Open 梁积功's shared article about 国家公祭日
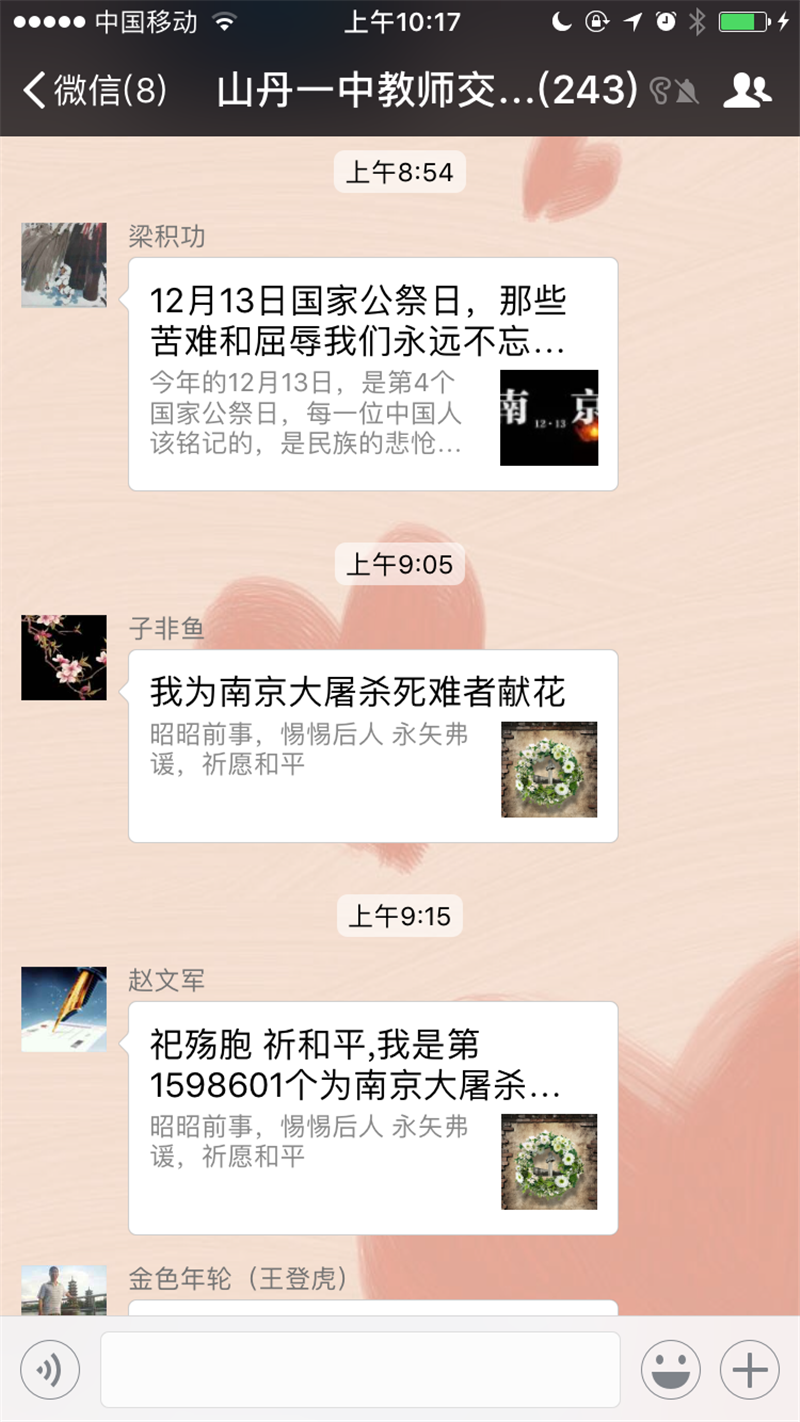 click(x=372, y=374)
